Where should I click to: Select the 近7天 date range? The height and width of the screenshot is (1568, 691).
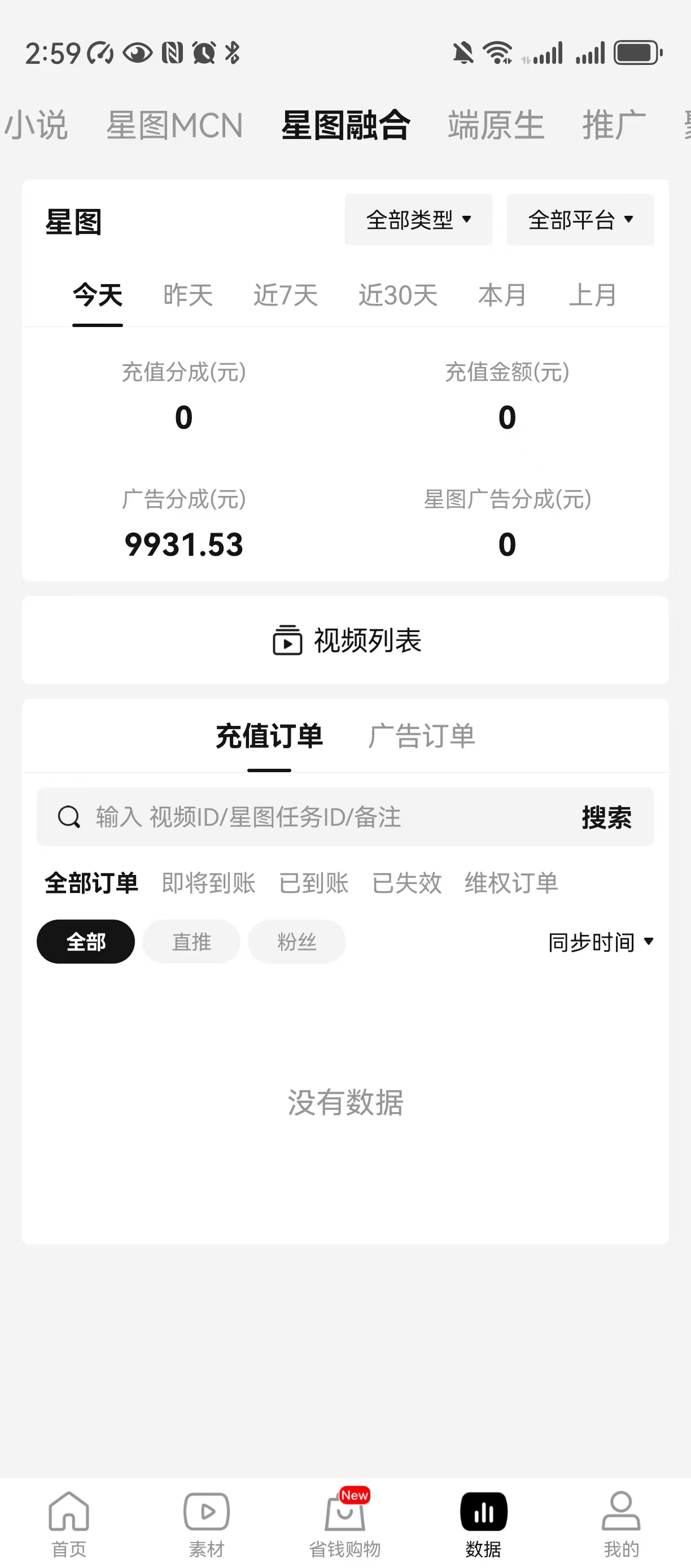[x=286, y=296]
